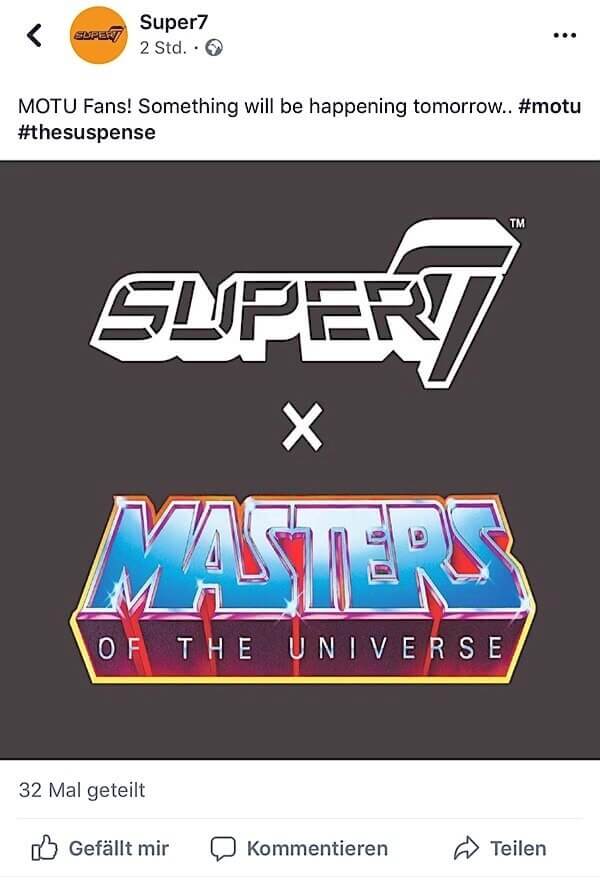This screenshot has width=600, height=895.
Task: Like the post with Gefällt mir
Action: 100,849
